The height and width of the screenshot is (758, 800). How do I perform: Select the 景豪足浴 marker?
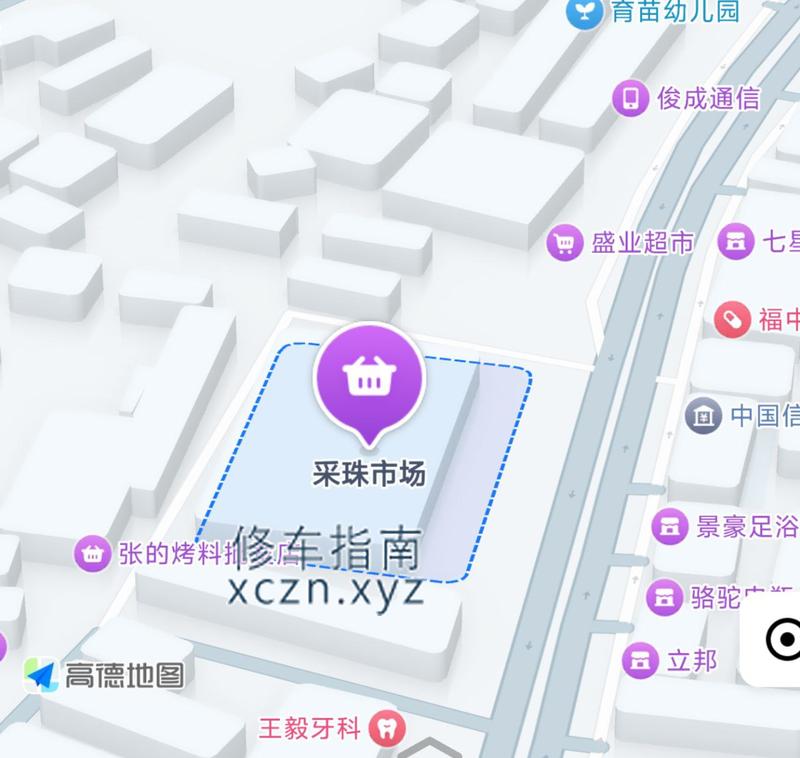[x=667, y=525]
